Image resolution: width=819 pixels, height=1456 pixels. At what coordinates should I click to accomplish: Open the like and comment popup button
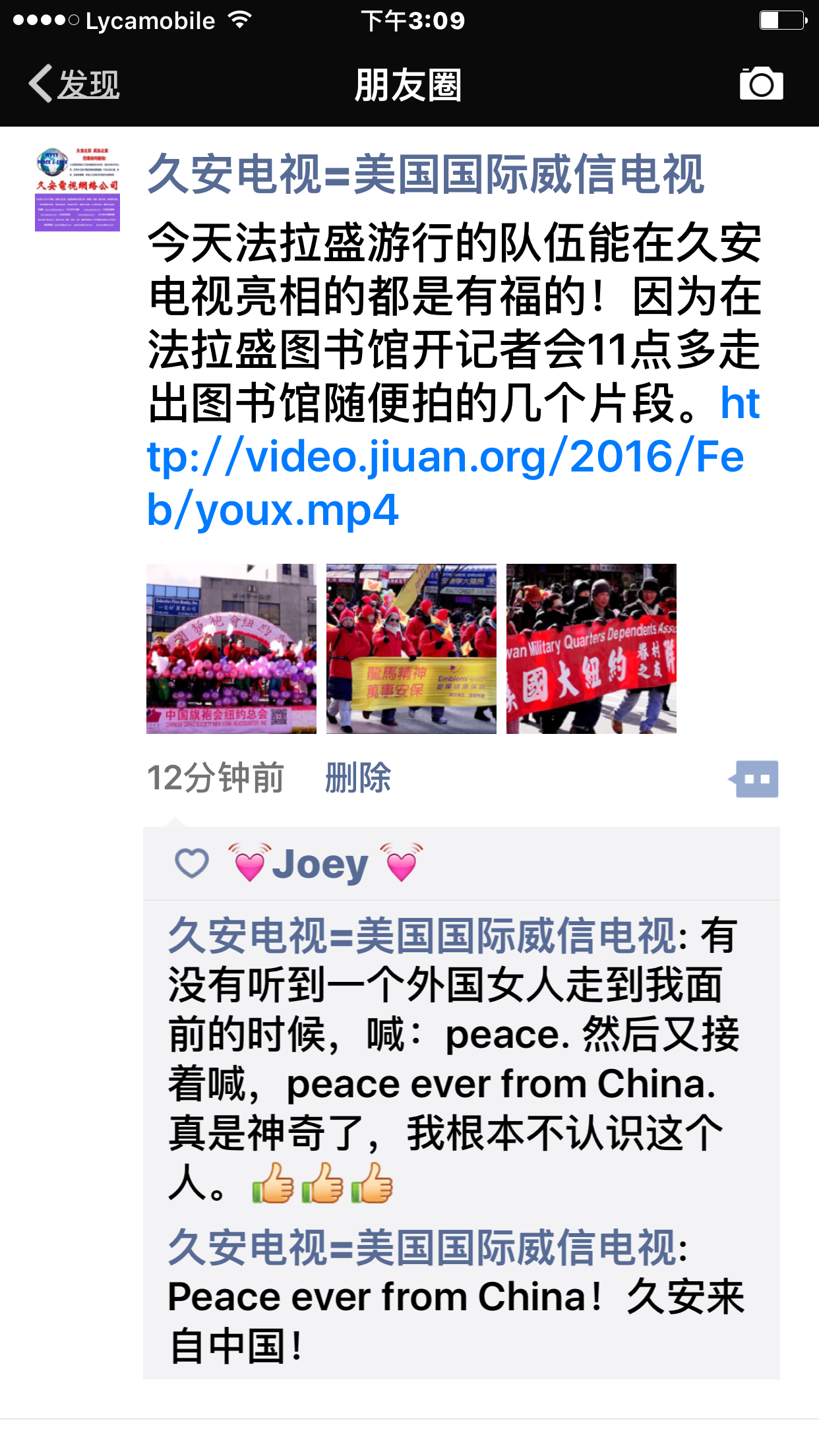coord(754,779)
